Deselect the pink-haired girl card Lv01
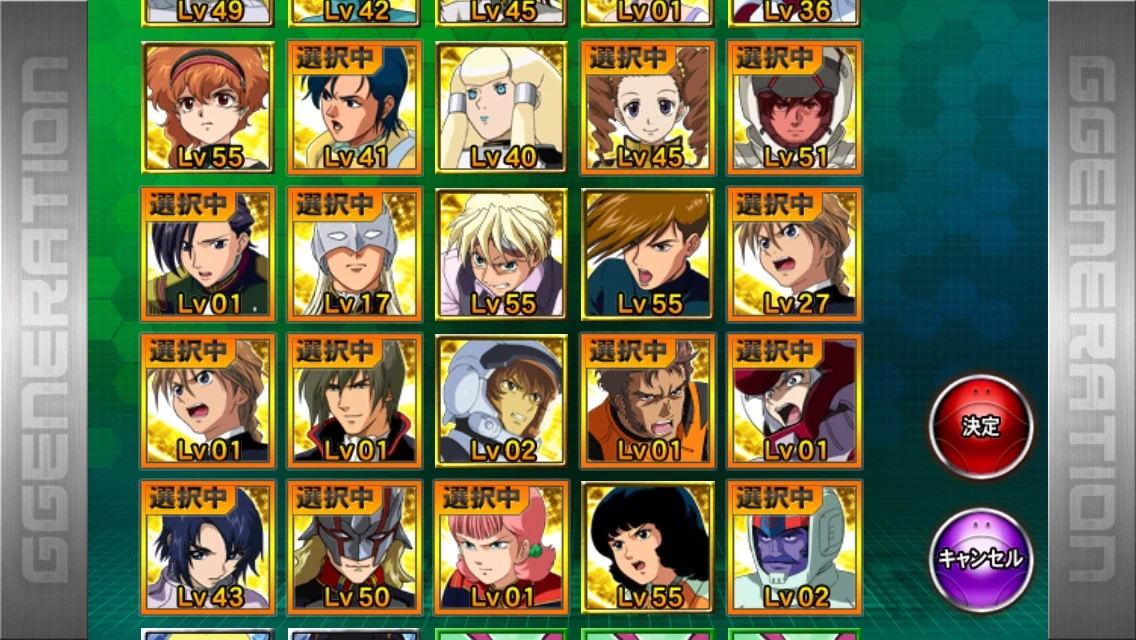The image size is (1136, 640). click(x=502, y=548)
